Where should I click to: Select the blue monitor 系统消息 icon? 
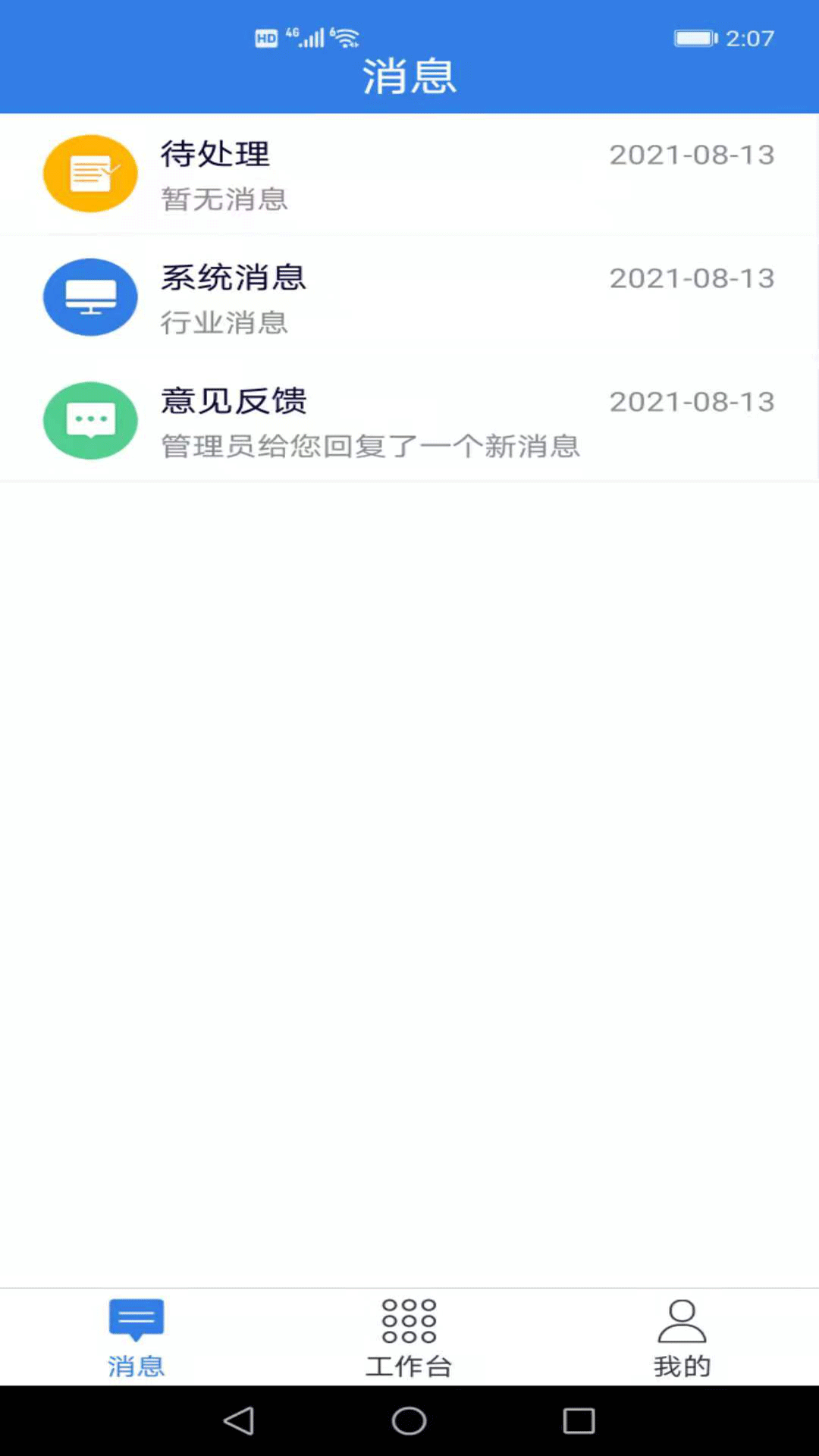coord(89,297)
